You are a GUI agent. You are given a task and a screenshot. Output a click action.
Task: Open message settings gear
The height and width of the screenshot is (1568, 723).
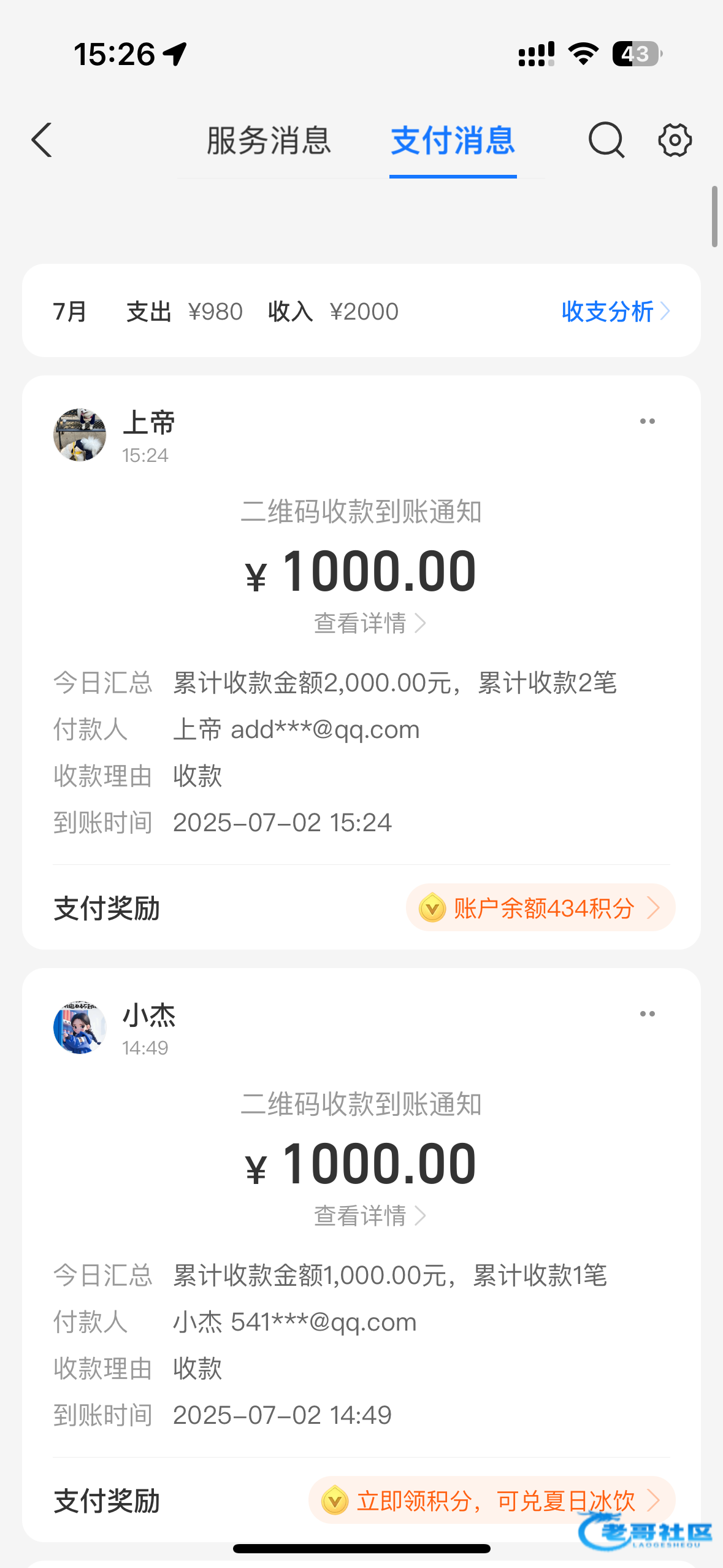675,140
